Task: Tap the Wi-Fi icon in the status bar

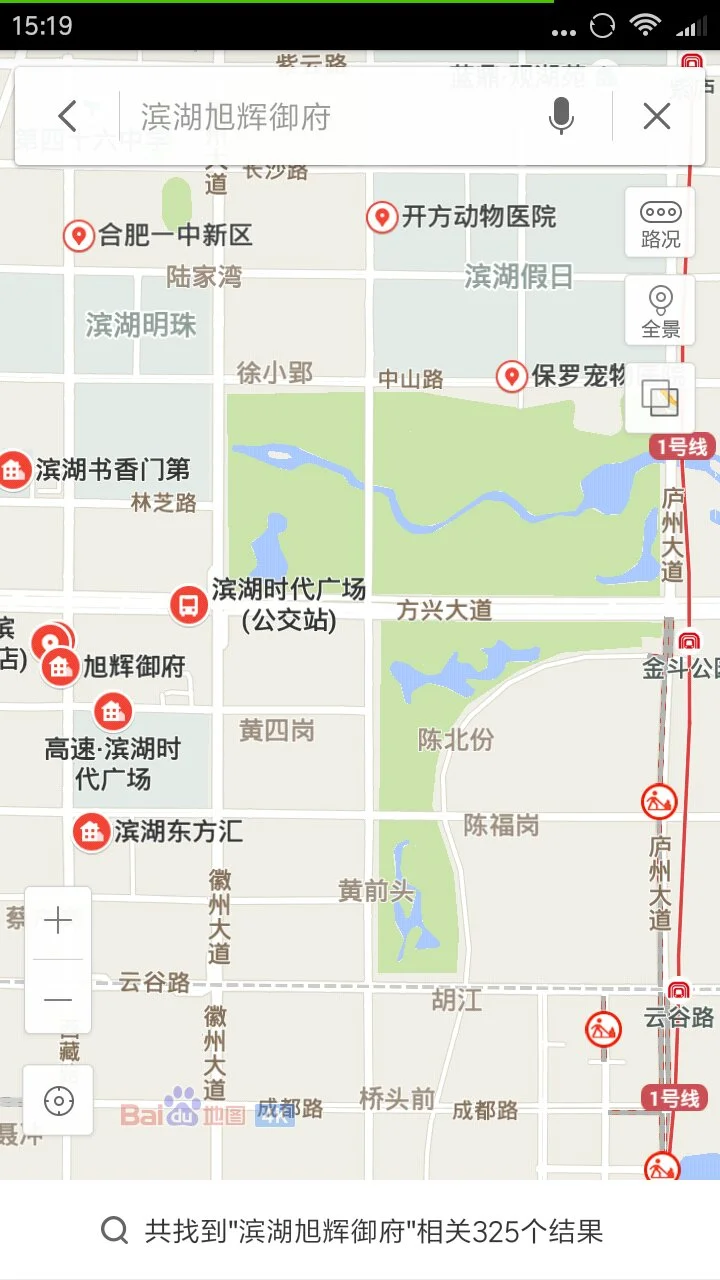Action: [645, 25]
